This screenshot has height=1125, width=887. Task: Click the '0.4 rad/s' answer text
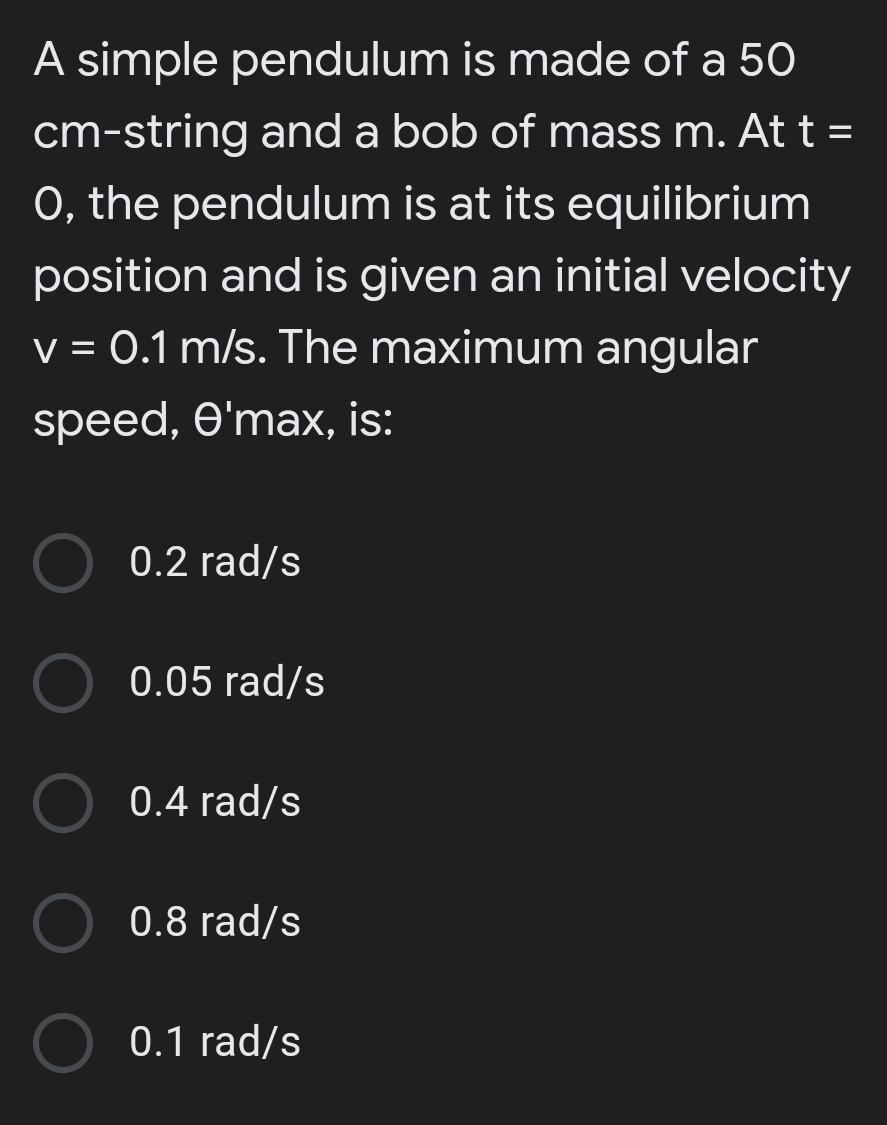coord(215,802)
